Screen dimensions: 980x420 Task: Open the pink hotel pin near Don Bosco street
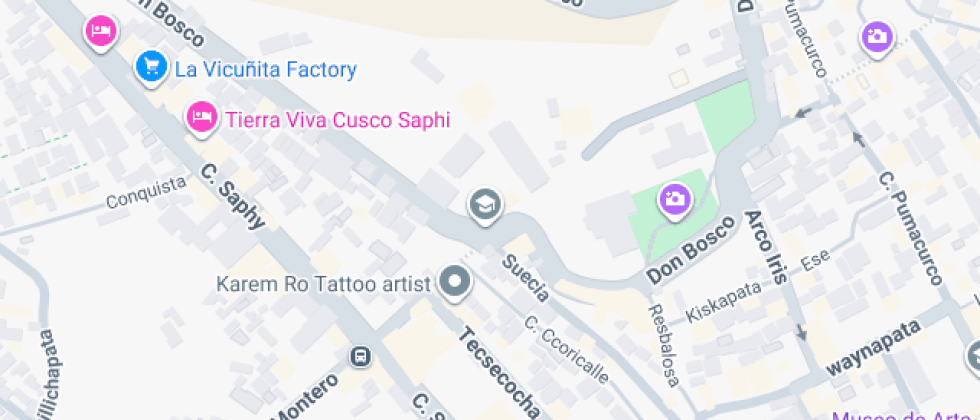coord(100,30)
